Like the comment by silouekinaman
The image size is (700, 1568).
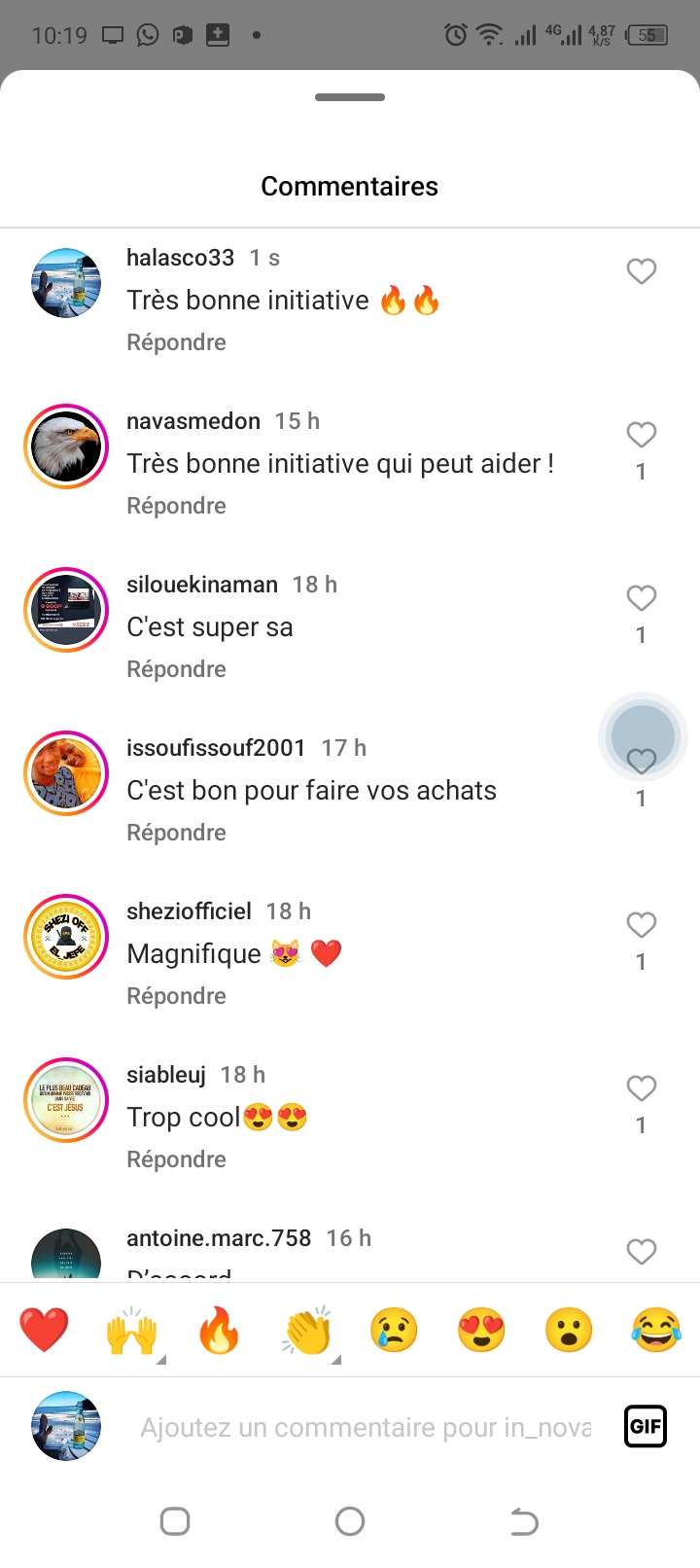click(641, 598)
